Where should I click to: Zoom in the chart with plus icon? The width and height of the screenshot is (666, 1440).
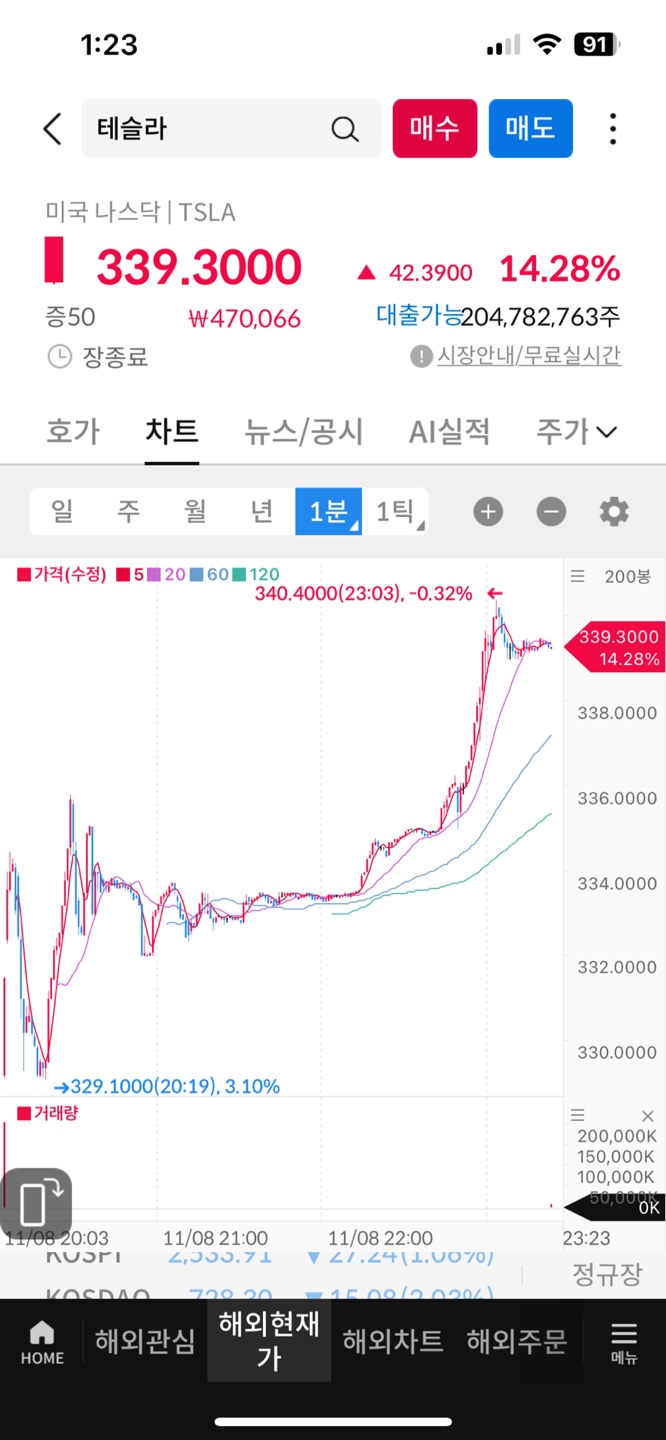488,513
